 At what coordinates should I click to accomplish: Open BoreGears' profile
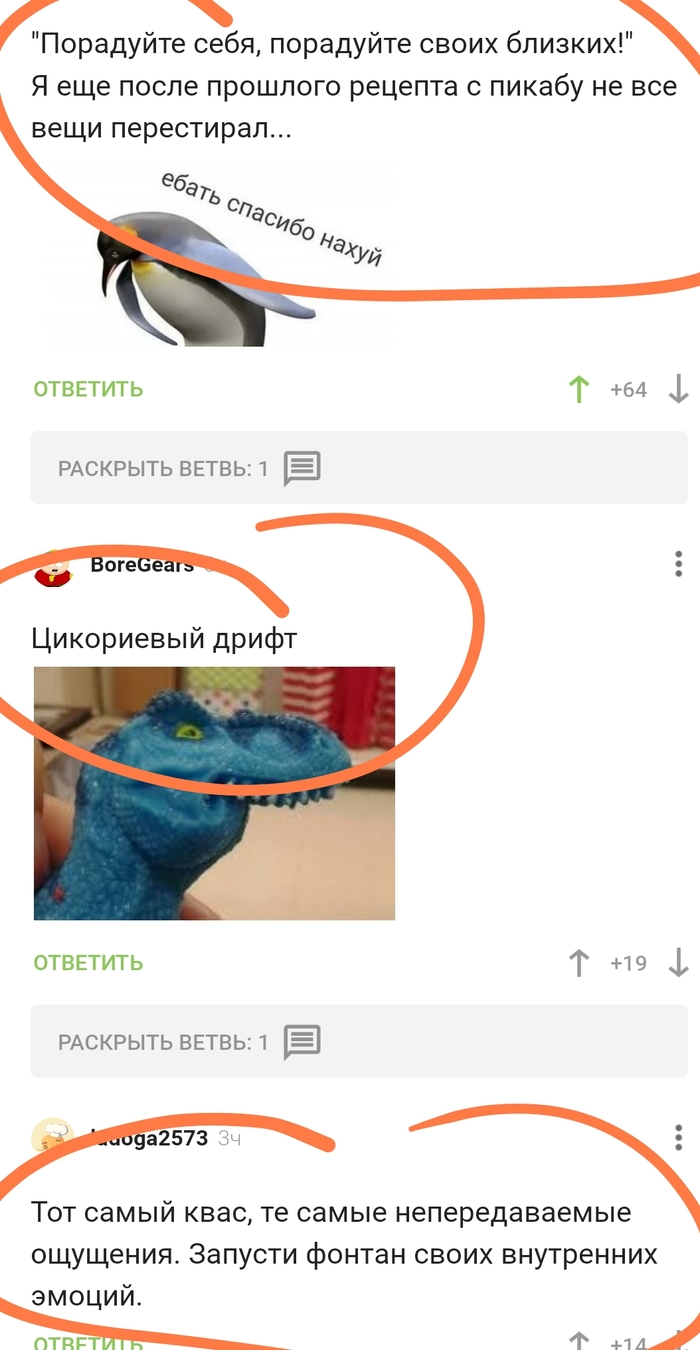tap(141, 565)
